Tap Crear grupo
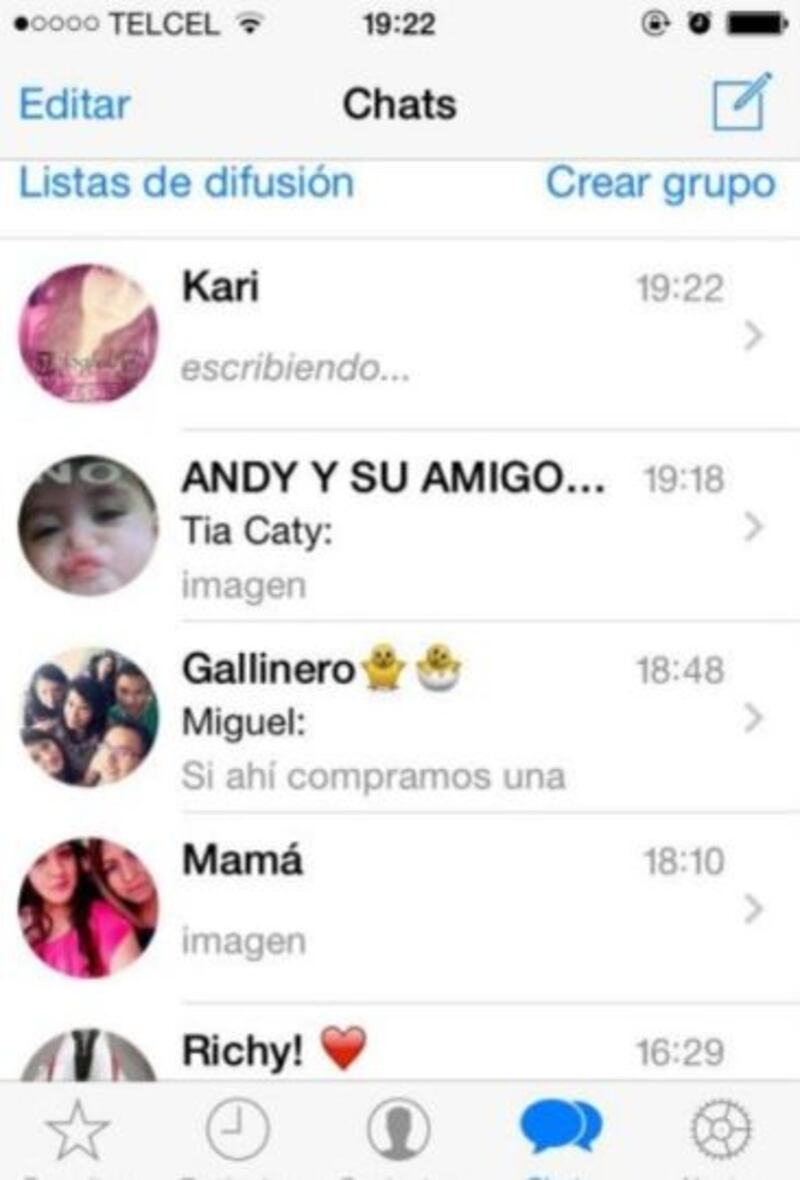This screenshot has width=800, height=1180. tap(660, 183)
